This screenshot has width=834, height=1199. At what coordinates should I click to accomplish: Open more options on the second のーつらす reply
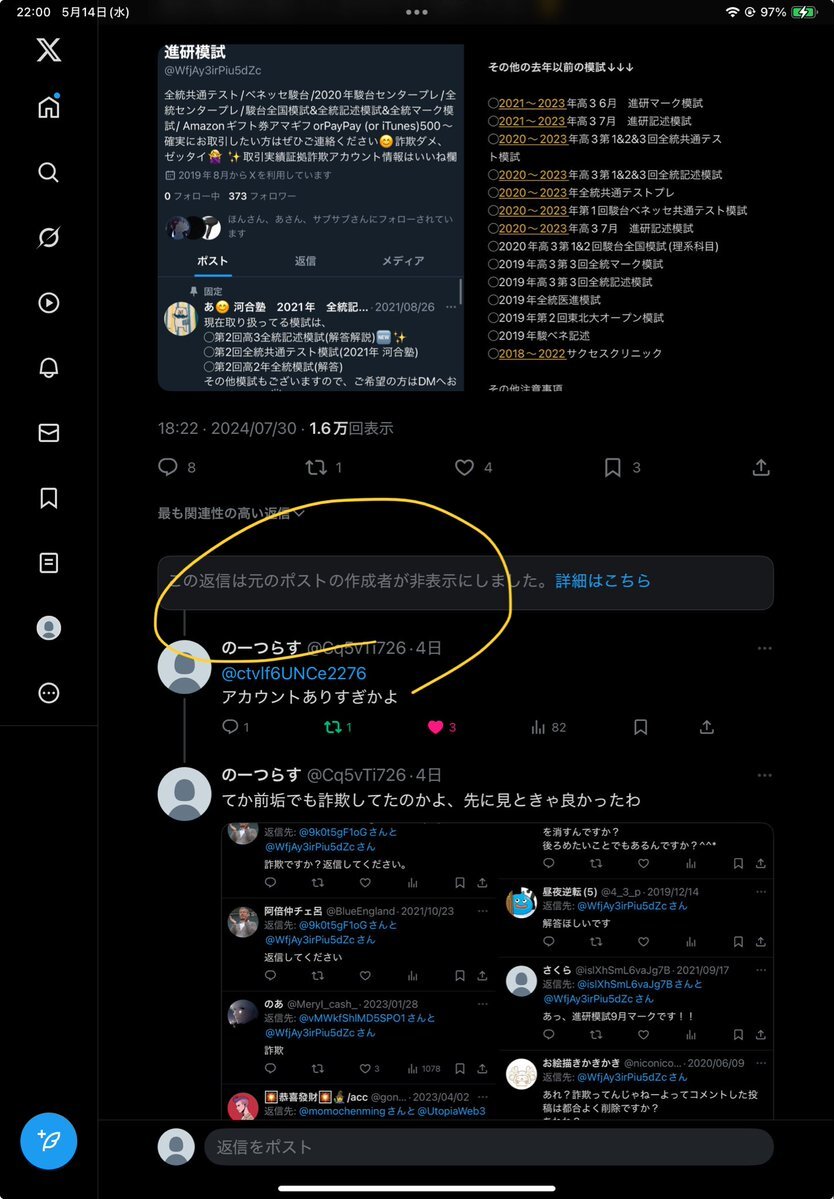click(x=765, y=774)
